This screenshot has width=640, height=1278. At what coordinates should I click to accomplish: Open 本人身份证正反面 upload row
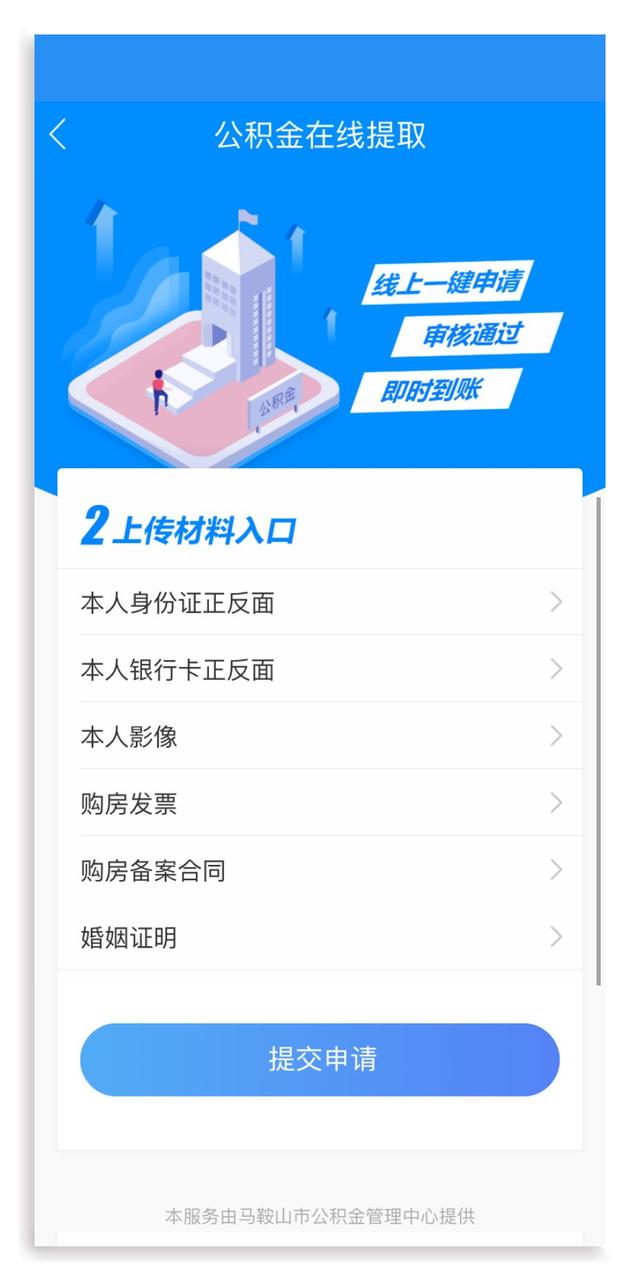[320, 602]
